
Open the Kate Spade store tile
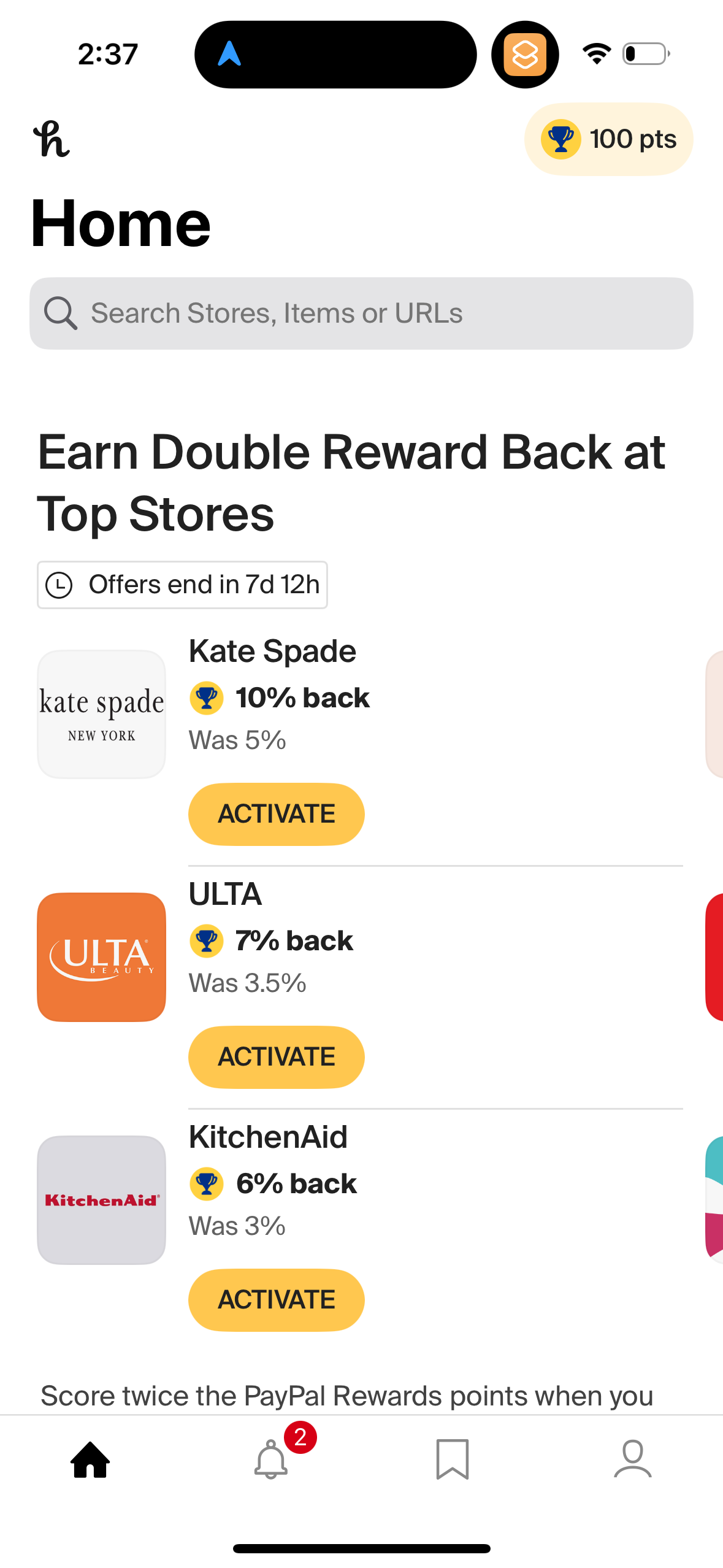[x=102, y=714]
